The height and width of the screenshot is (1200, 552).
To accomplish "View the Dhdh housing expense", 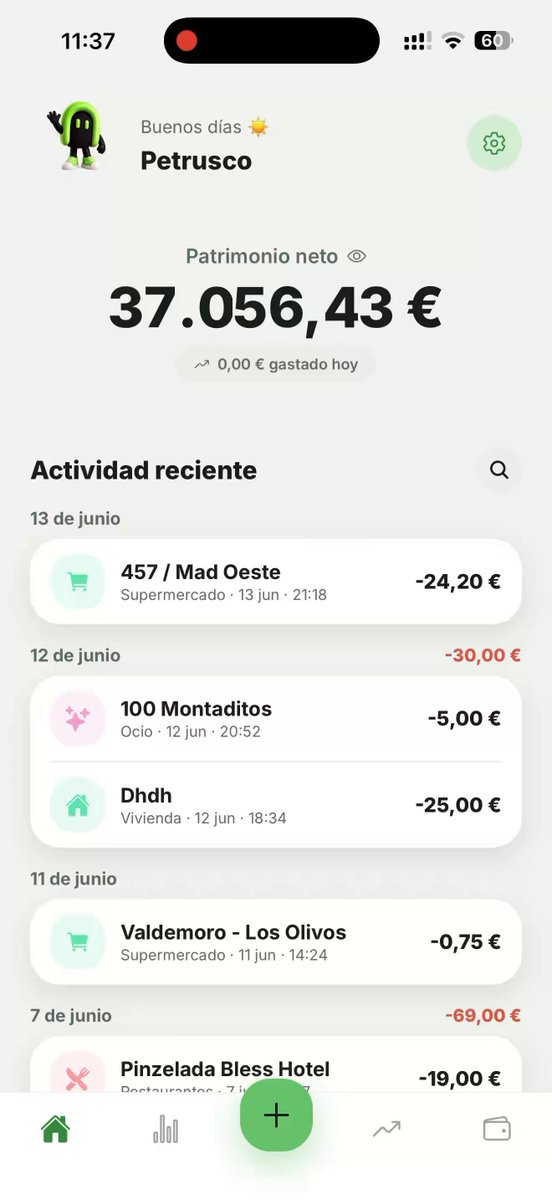I will (276, 805).
